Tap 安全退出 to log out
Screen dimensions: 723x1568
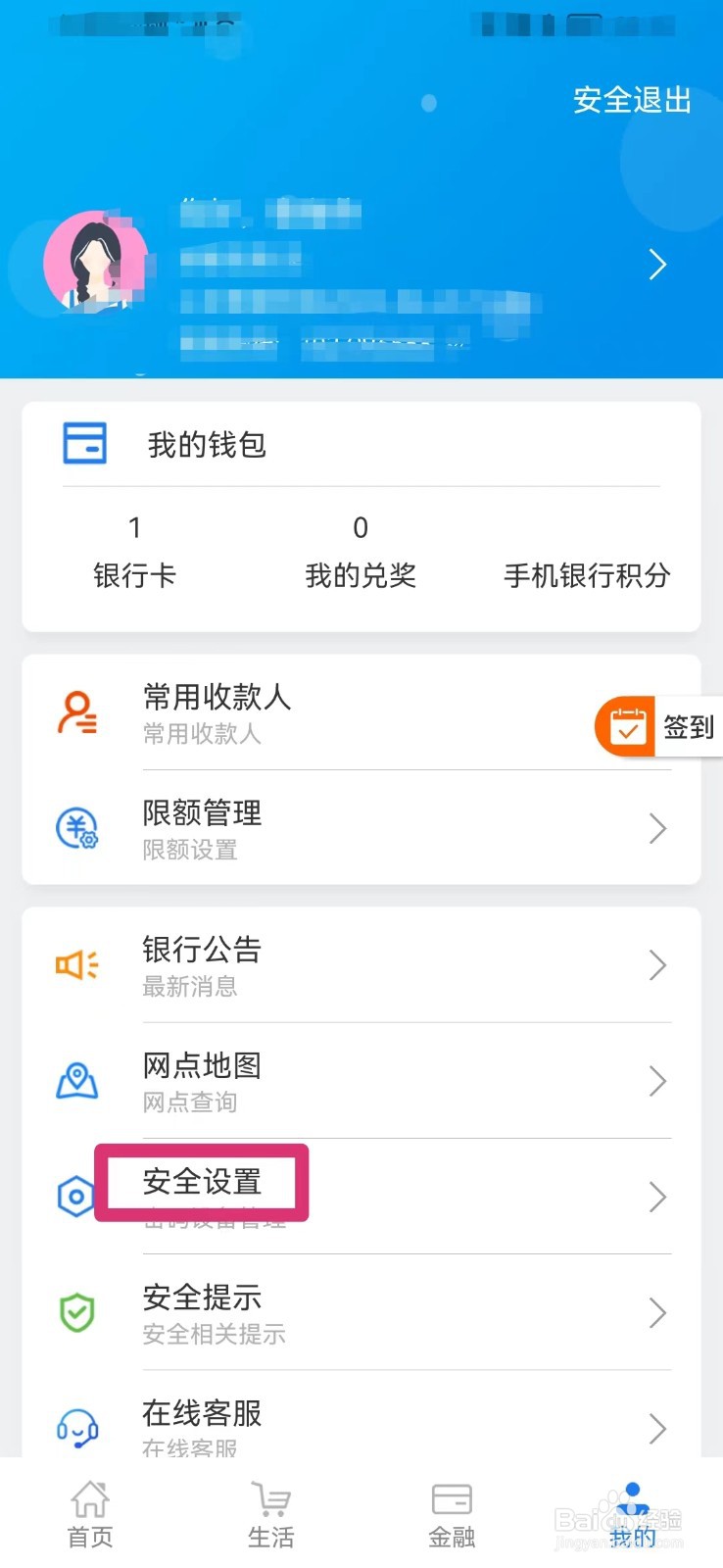[x=632, y=100]
